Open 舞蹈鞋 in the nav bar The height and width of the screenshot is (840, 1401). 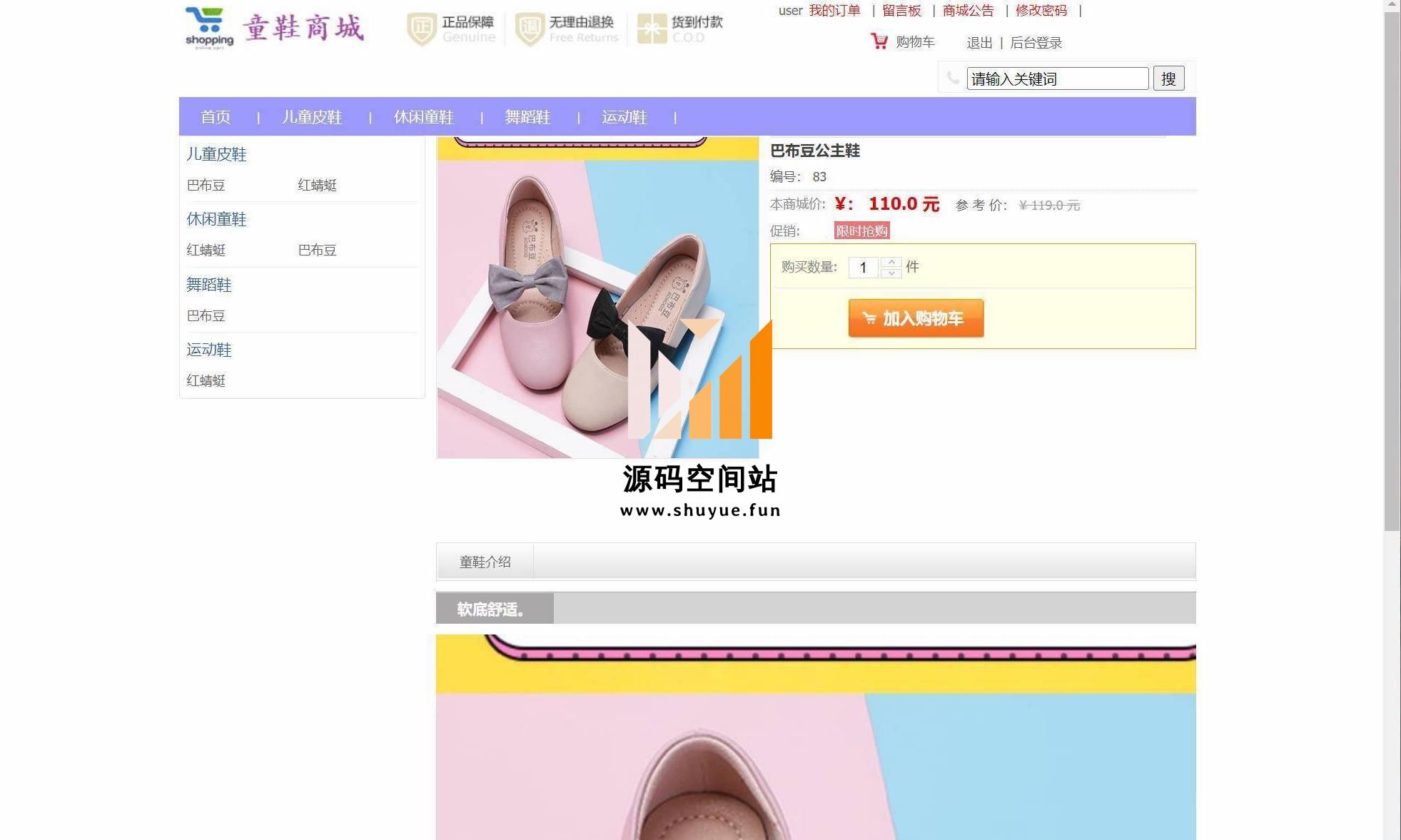(527, 117)
